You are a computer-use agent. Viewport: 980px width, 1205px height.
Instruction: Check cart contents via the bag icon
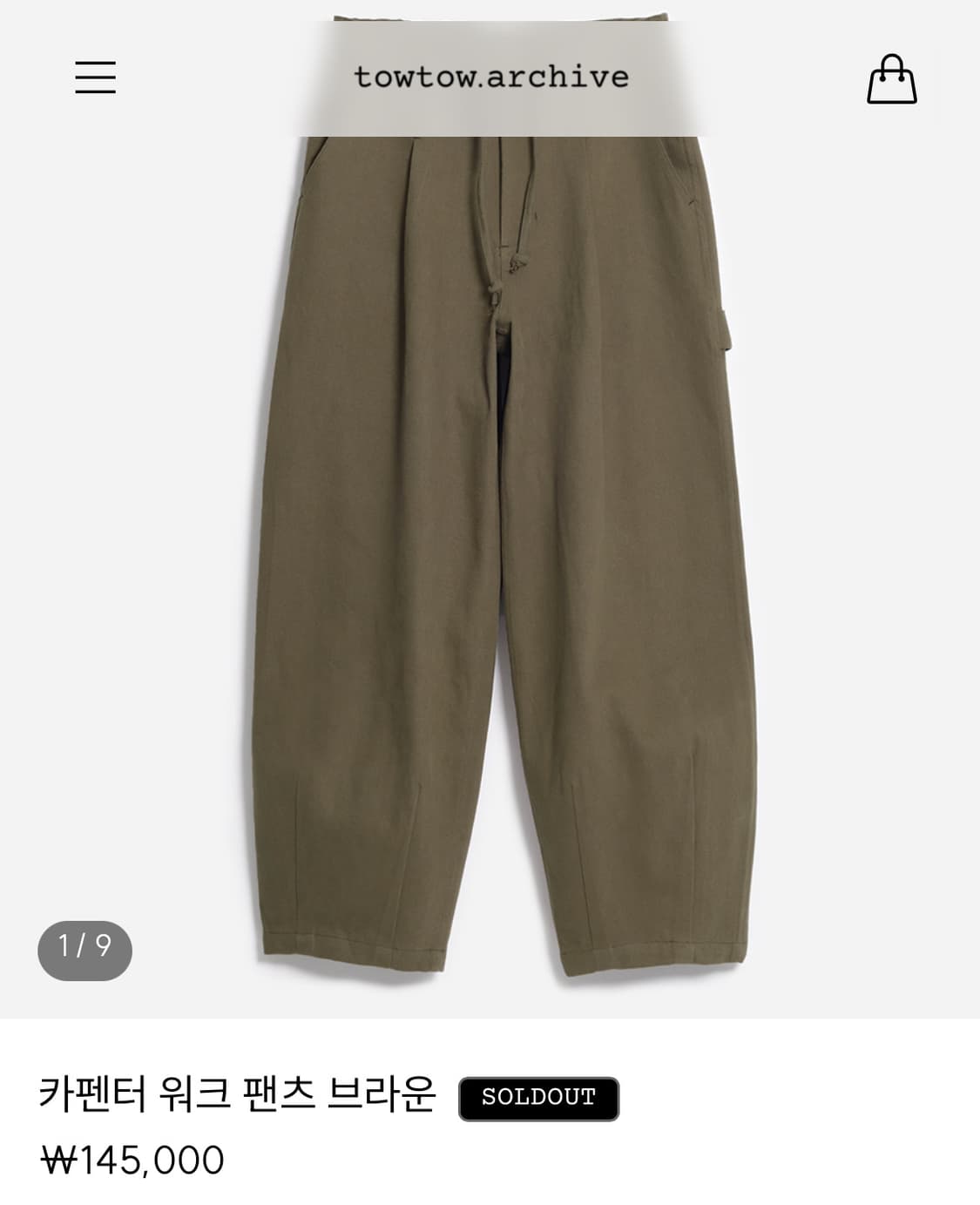[890, 79]
